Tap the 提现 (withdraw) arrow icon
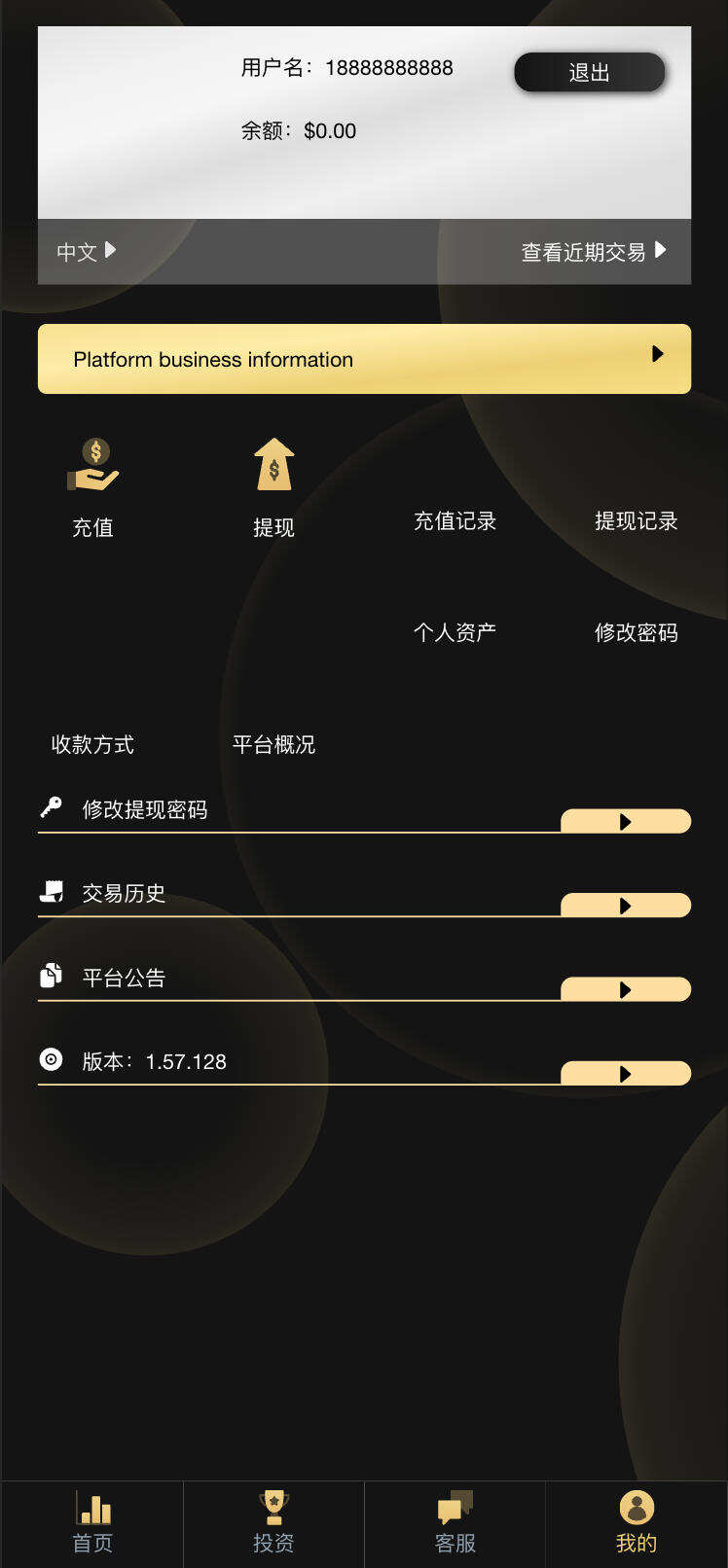The image size is (728, 1568). pos(273,461)
